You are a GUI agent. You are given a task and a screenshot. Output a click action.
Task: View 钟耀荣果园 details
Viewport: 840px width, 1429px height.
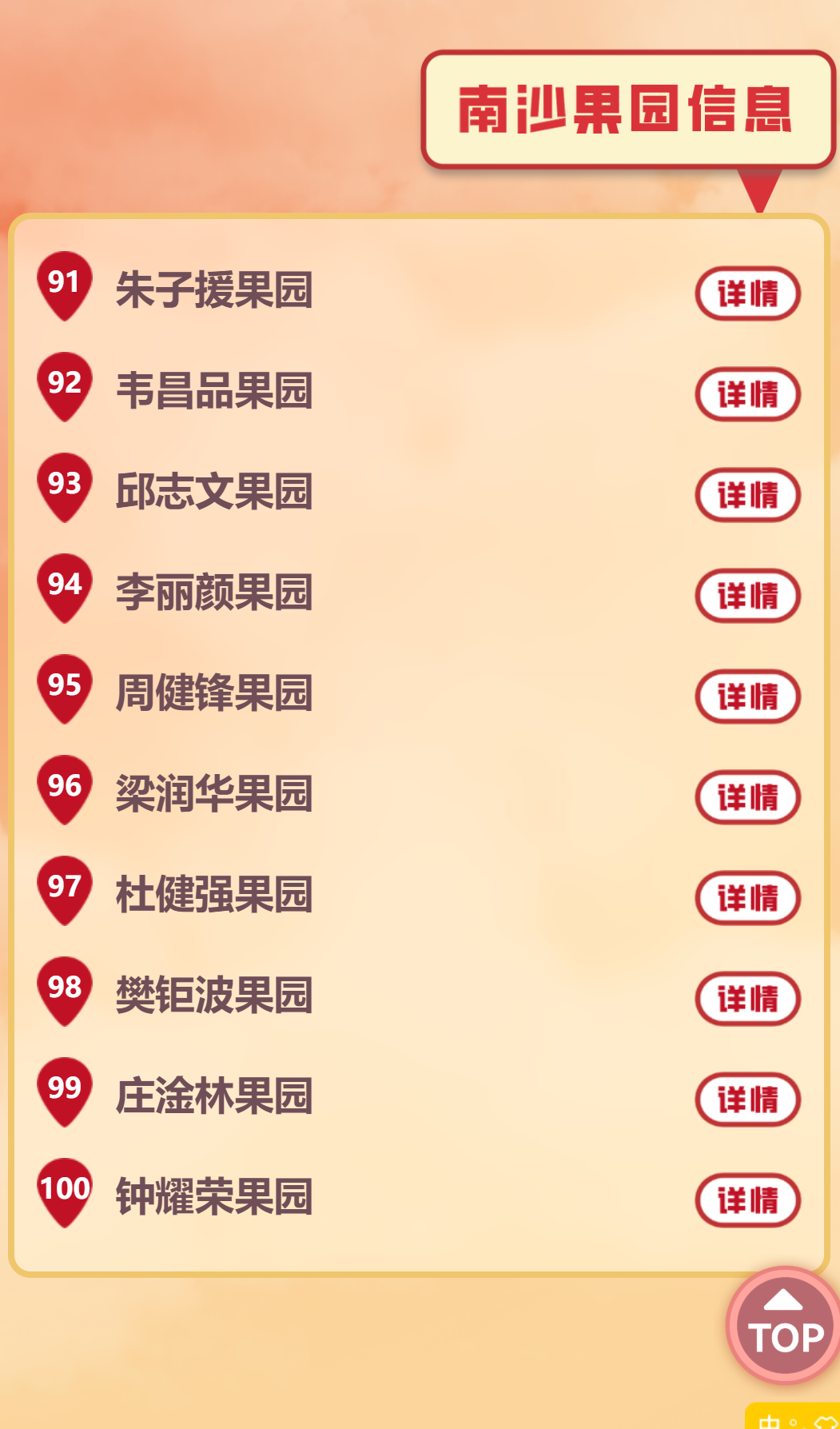click(747, 1200)
